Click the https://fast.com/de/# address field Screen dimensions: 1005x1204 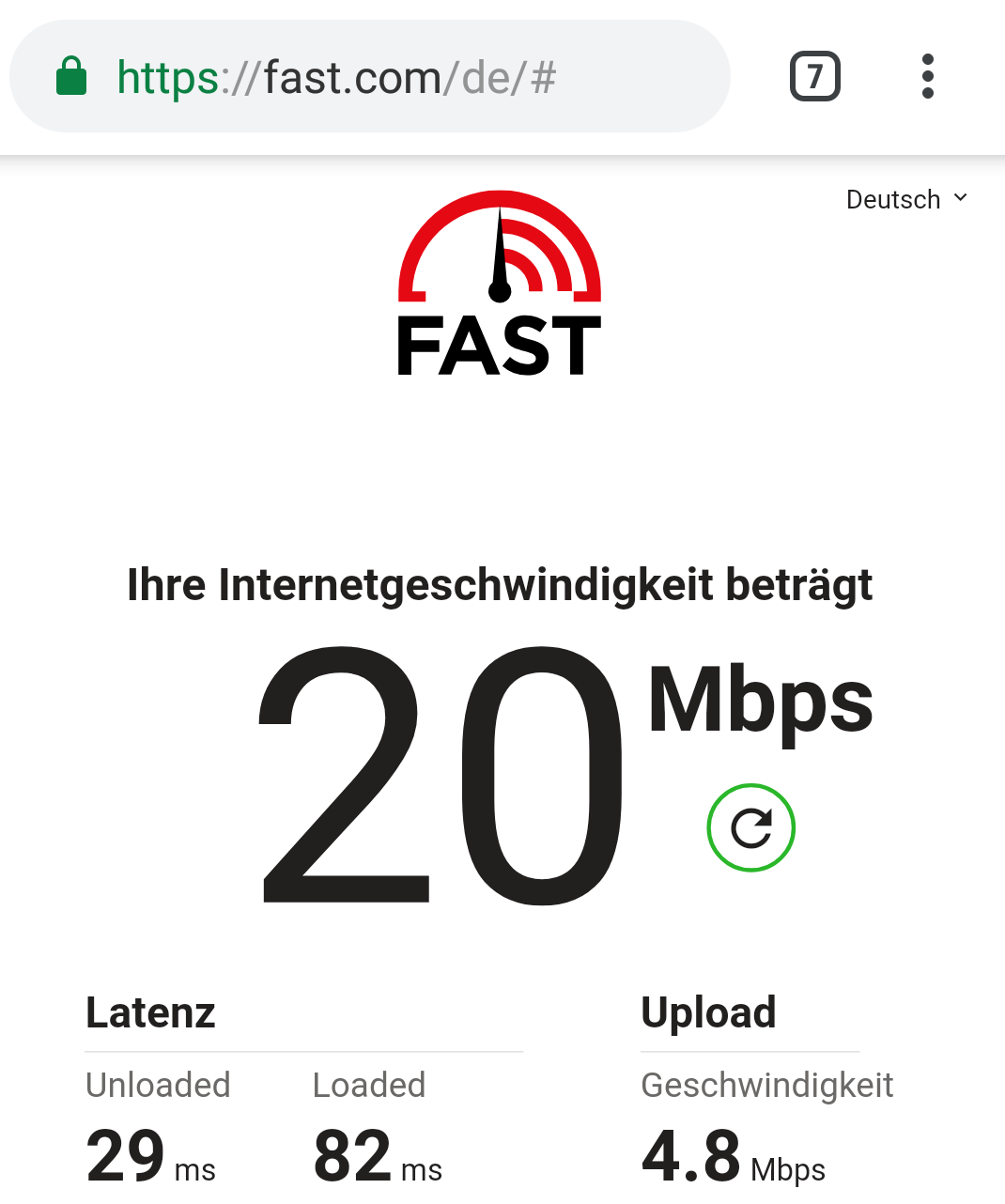coord(376,76)
